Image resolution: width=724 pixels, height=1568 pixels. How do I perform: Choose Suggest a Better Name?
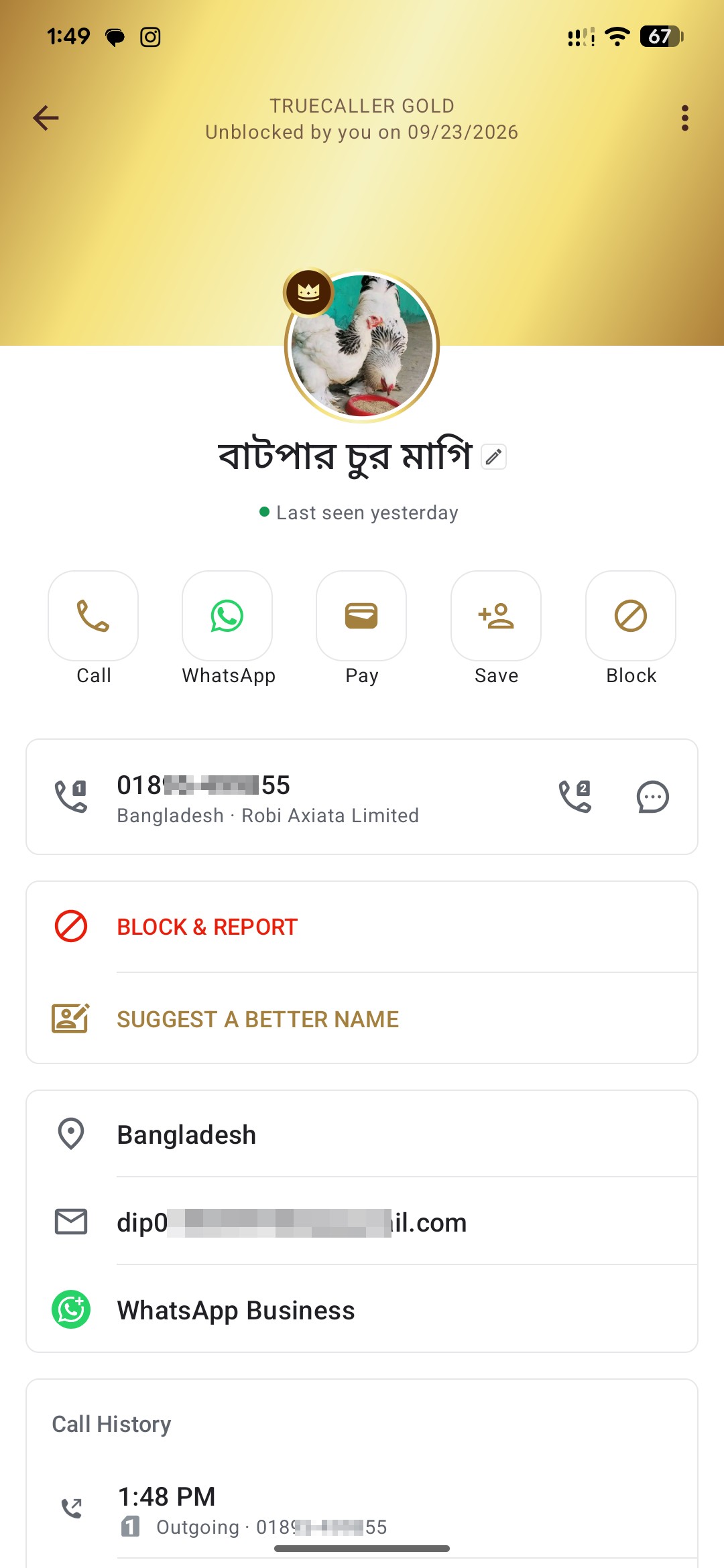click(362, 1019)
